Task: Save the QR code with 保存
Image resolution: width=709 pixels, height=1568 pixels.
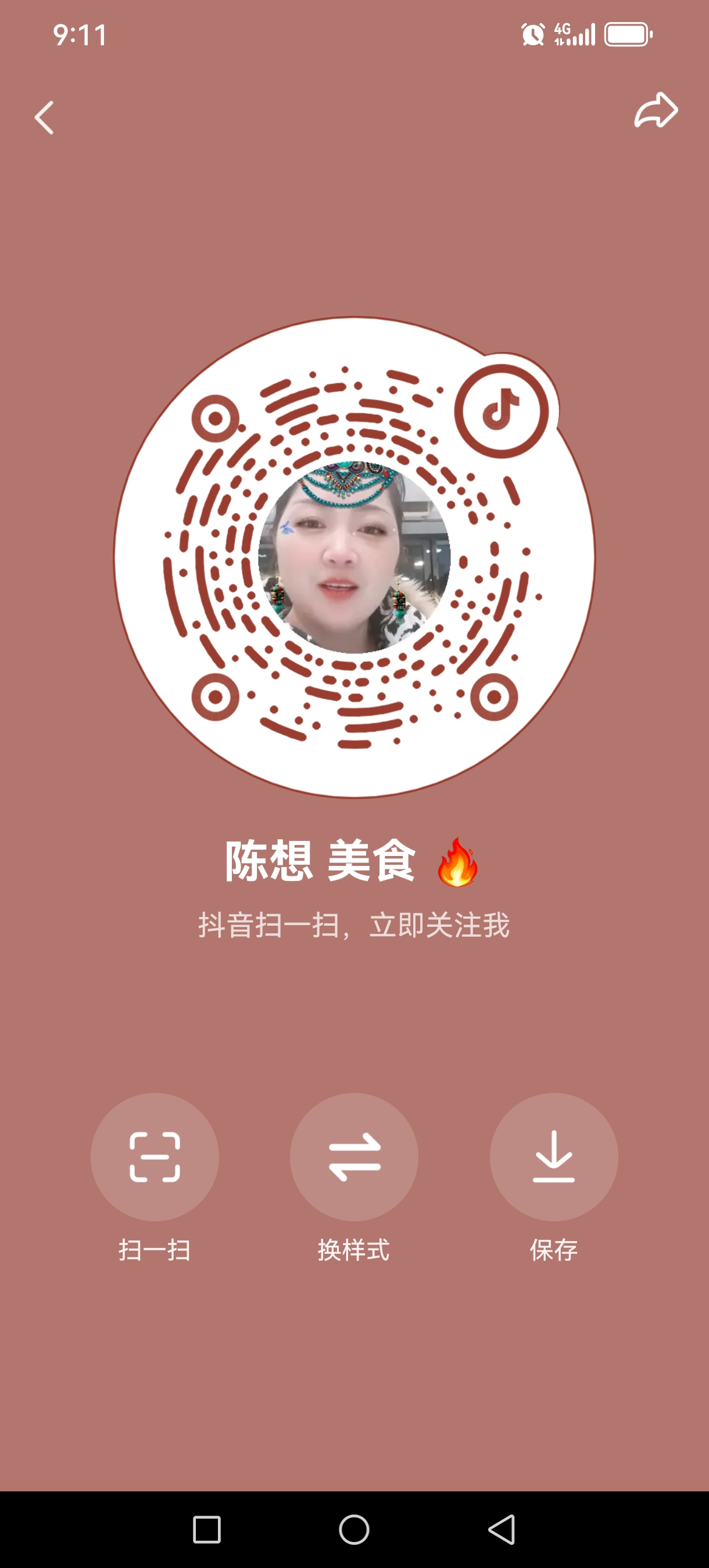Action: pos(554,1157)
